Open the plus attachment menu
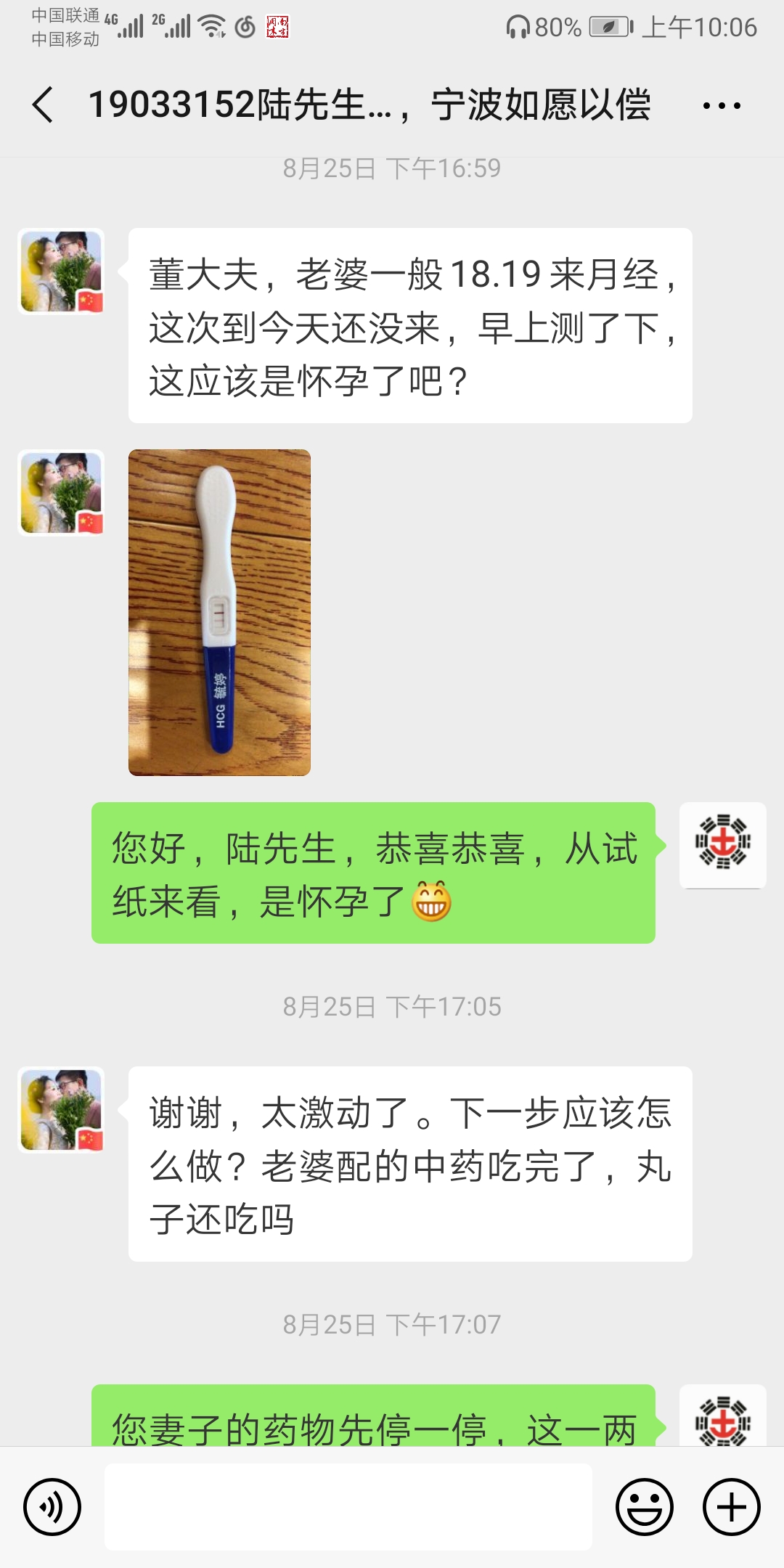 732,1507
